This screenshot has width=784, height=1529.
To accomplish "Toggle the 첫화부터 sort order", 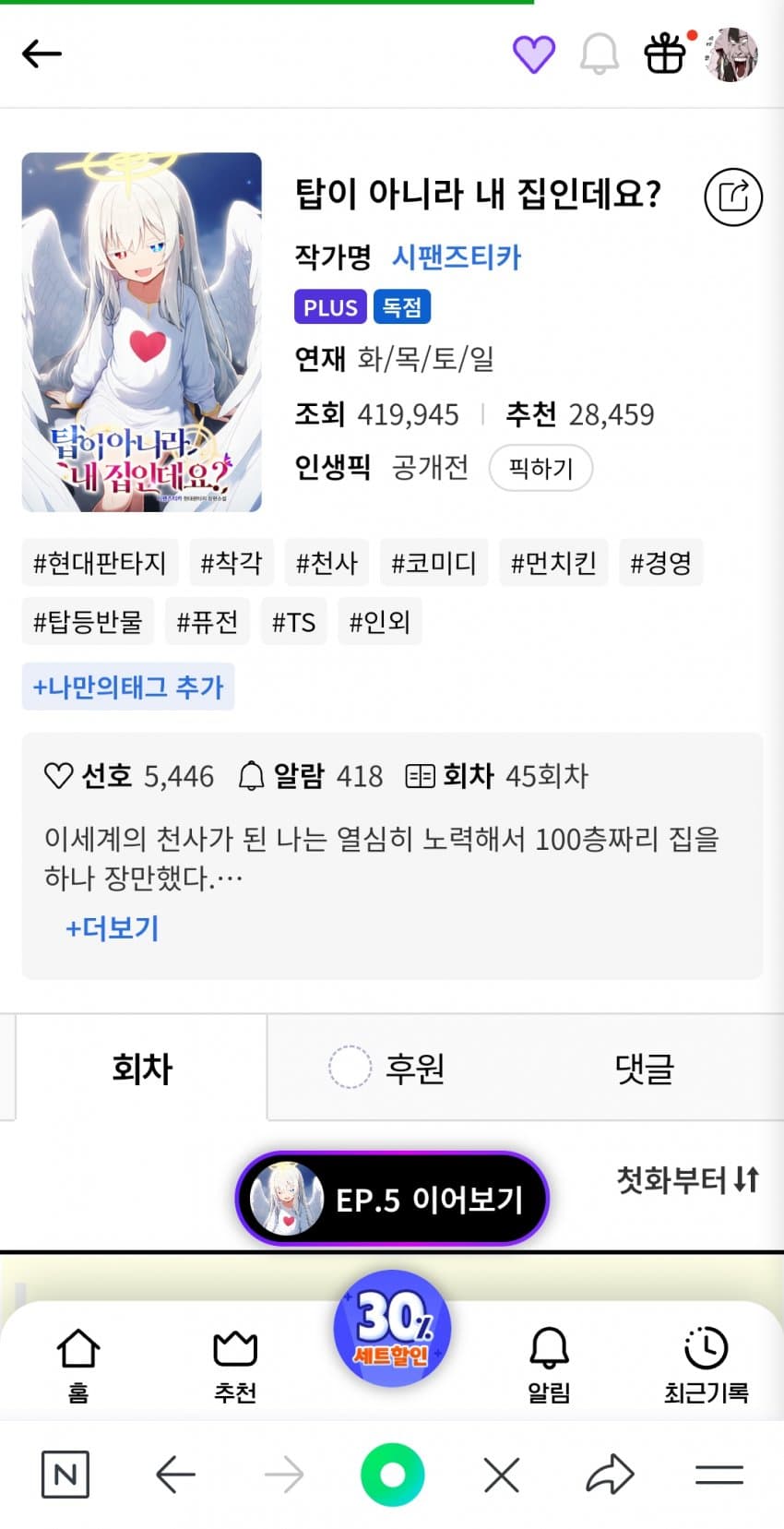I will click(x=687, y=1179).
